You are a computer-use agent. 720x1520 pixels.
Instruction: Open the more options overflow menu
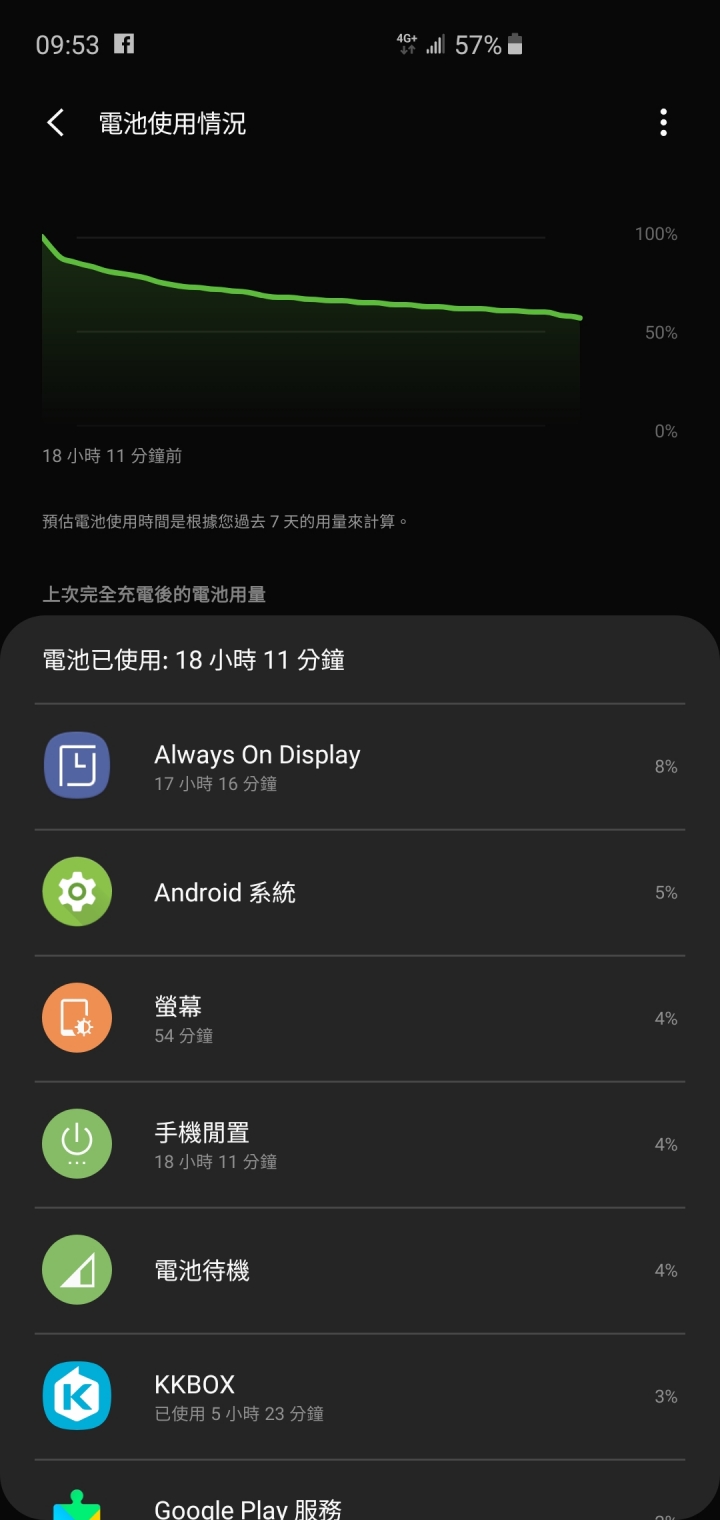662,123
